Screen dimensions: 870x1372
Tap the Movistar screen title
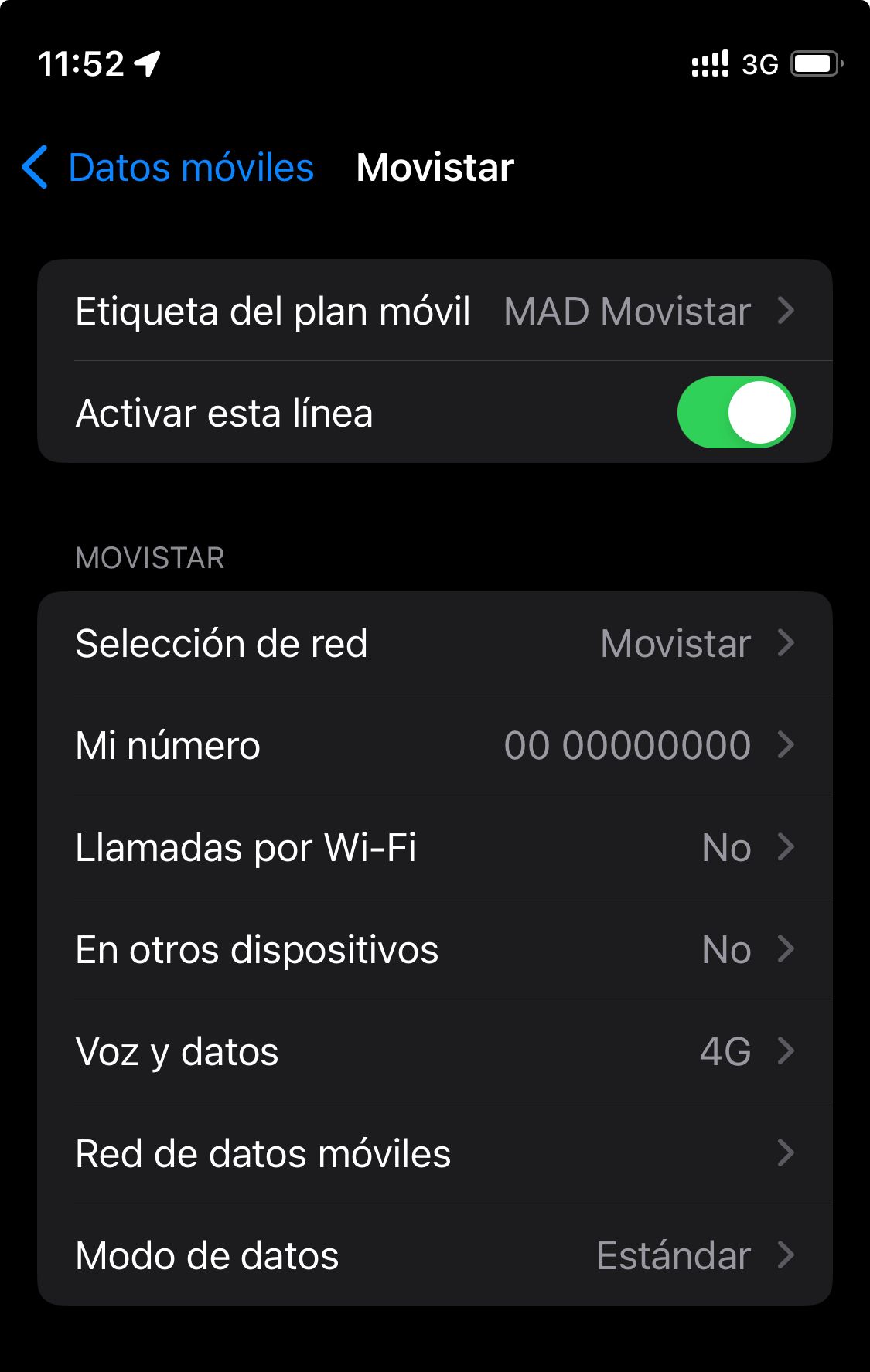[x=435, y=167]
